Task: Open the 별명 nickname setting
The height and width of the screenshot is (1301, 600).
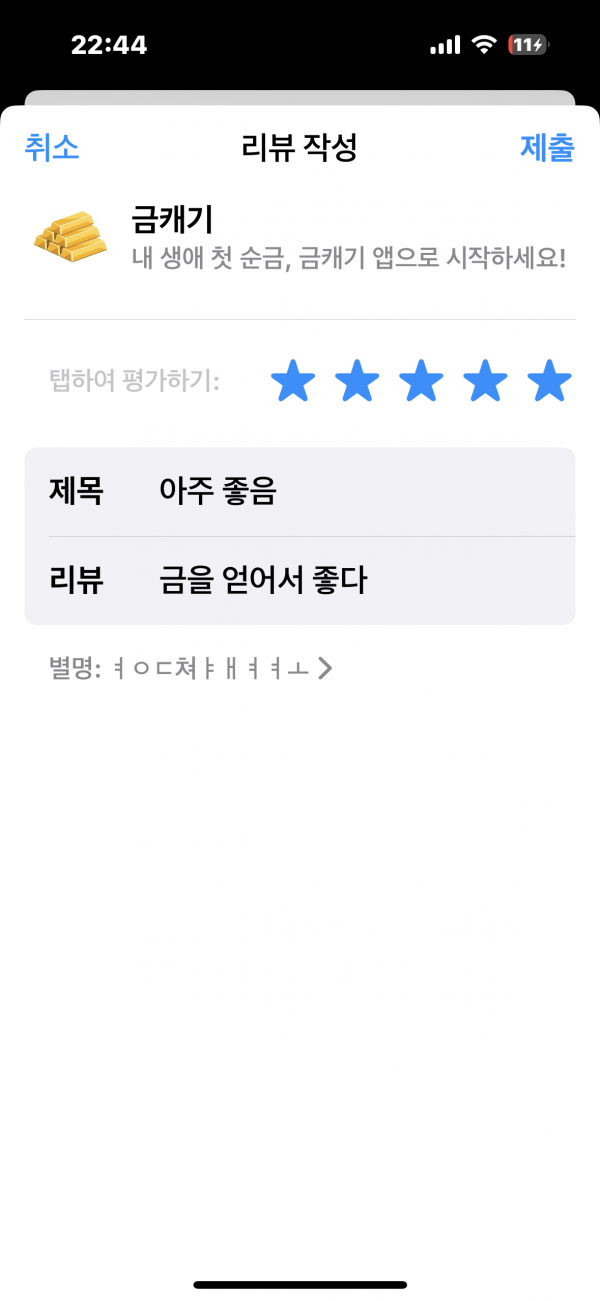Action: [x=190, y=668]
